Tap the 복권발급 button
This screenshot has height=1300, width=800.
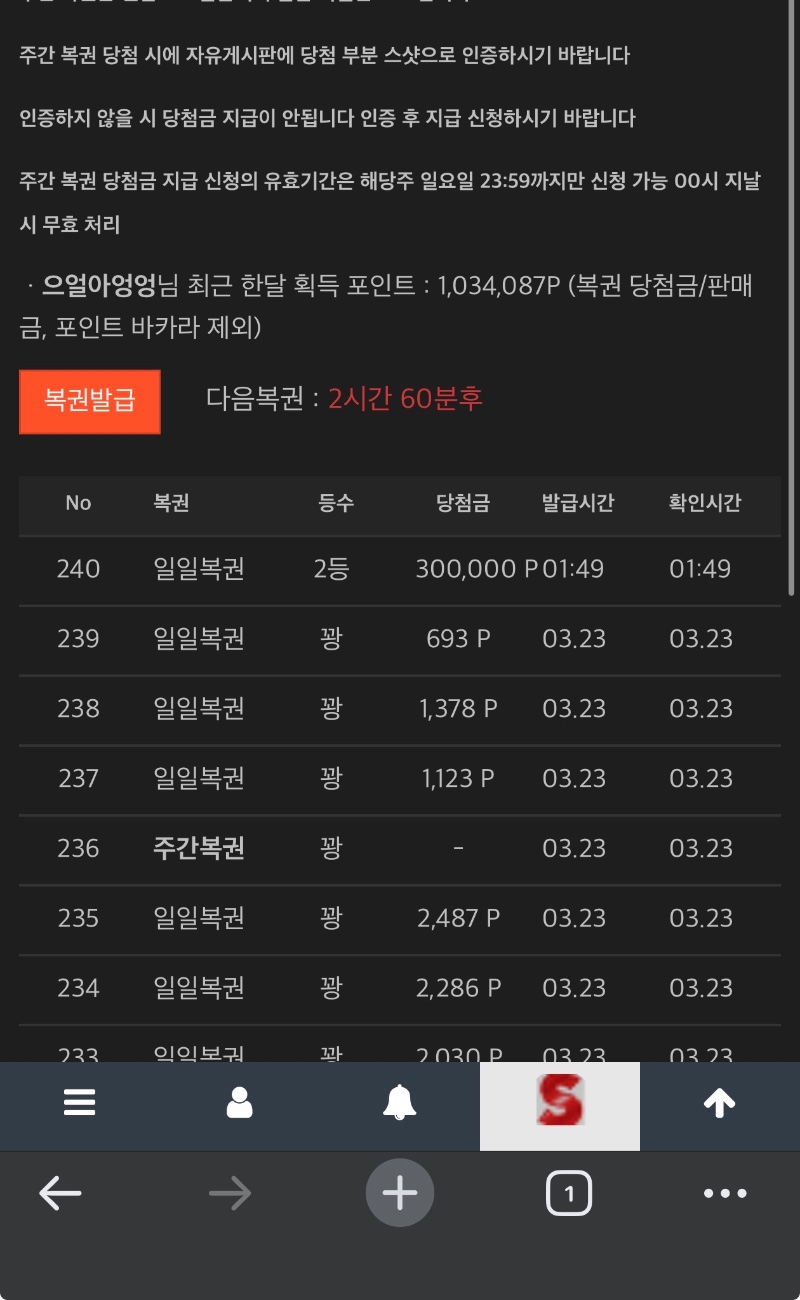tap(89, 401)
